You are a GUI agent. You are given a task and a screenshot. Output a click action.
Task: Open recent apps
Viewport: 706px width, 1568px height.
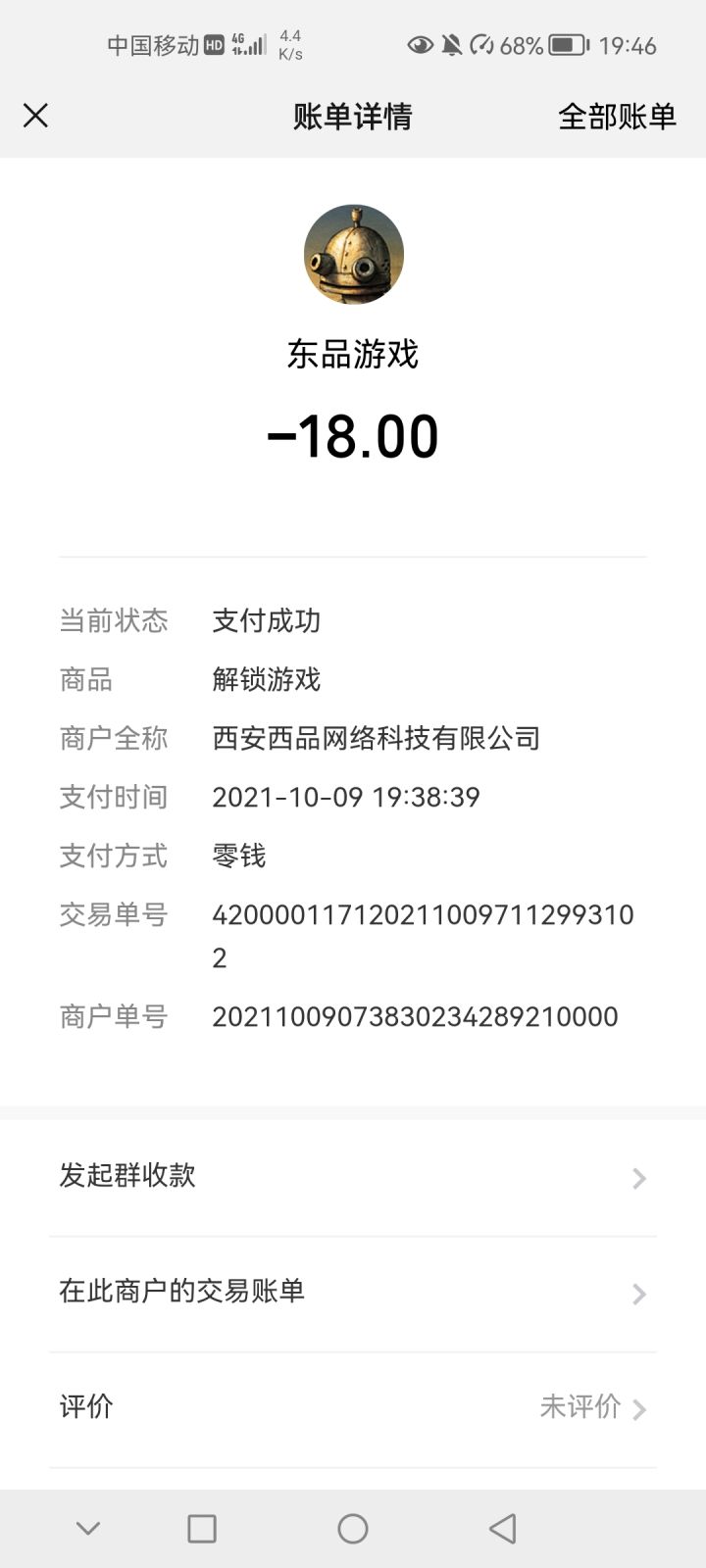(202, 1528)
